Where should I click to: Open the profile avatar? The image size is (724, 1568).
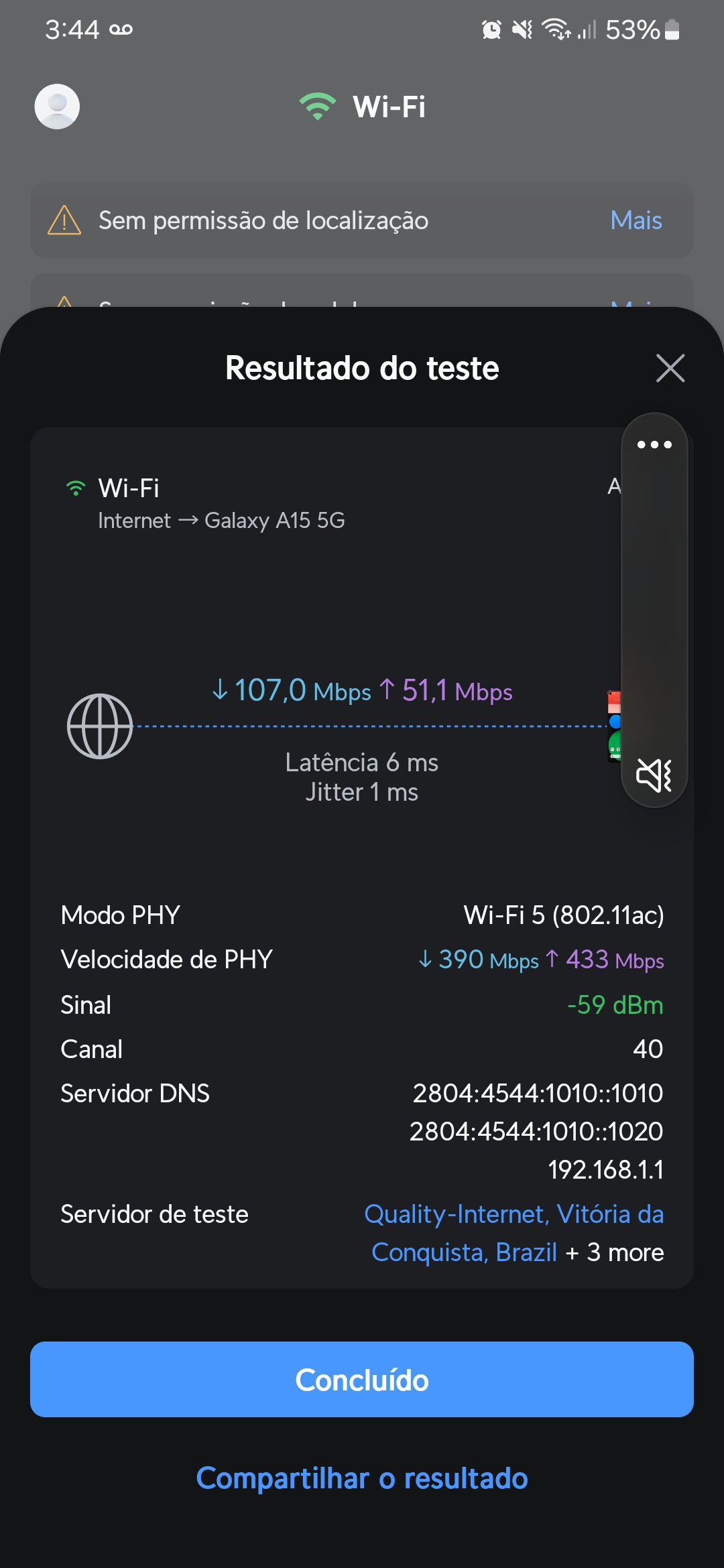[57, 107]
